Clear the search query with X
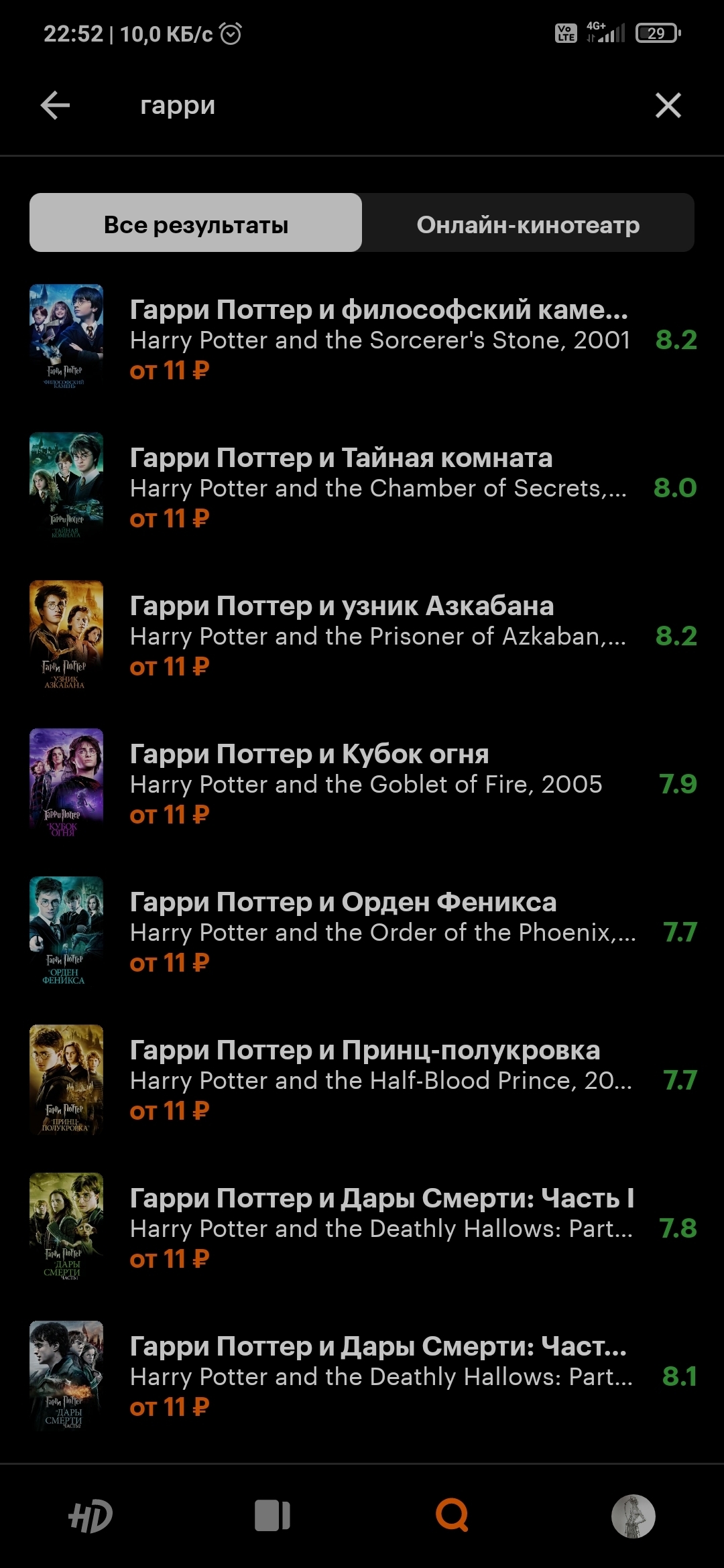The height and width of the screenshot is (1568, 724). click(668, 105)
